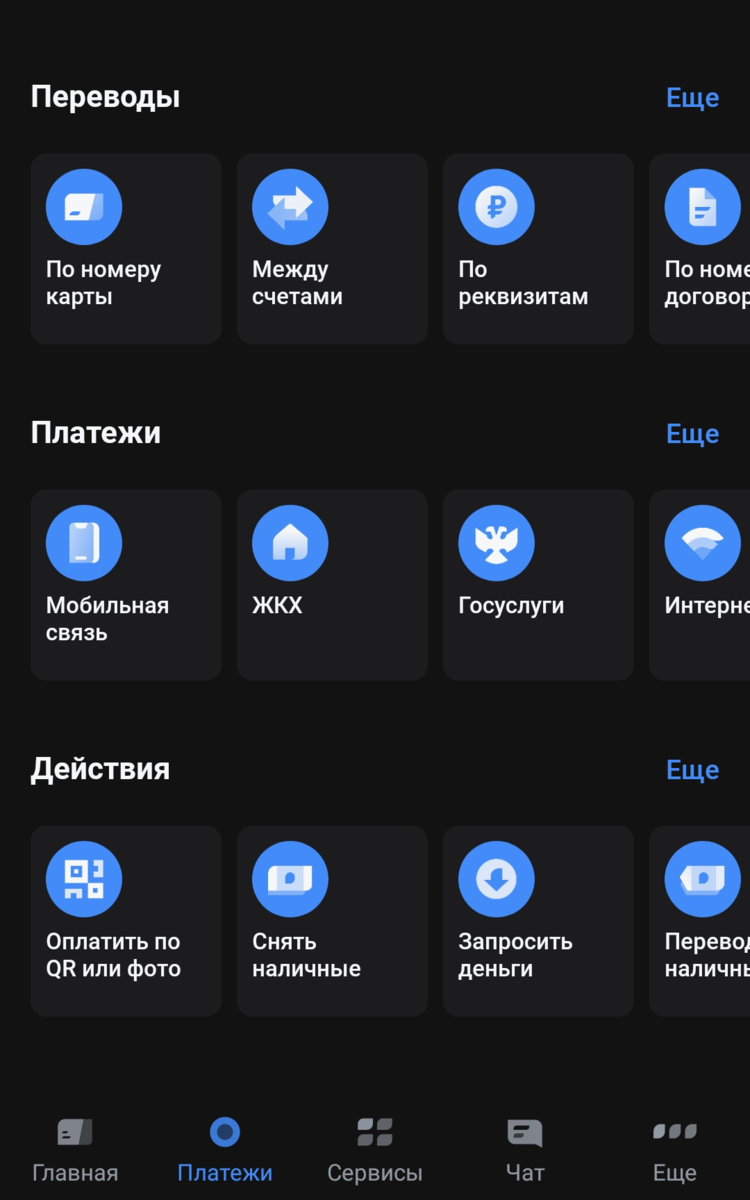
Task: Choose Снять наличные
Action: 332,921
